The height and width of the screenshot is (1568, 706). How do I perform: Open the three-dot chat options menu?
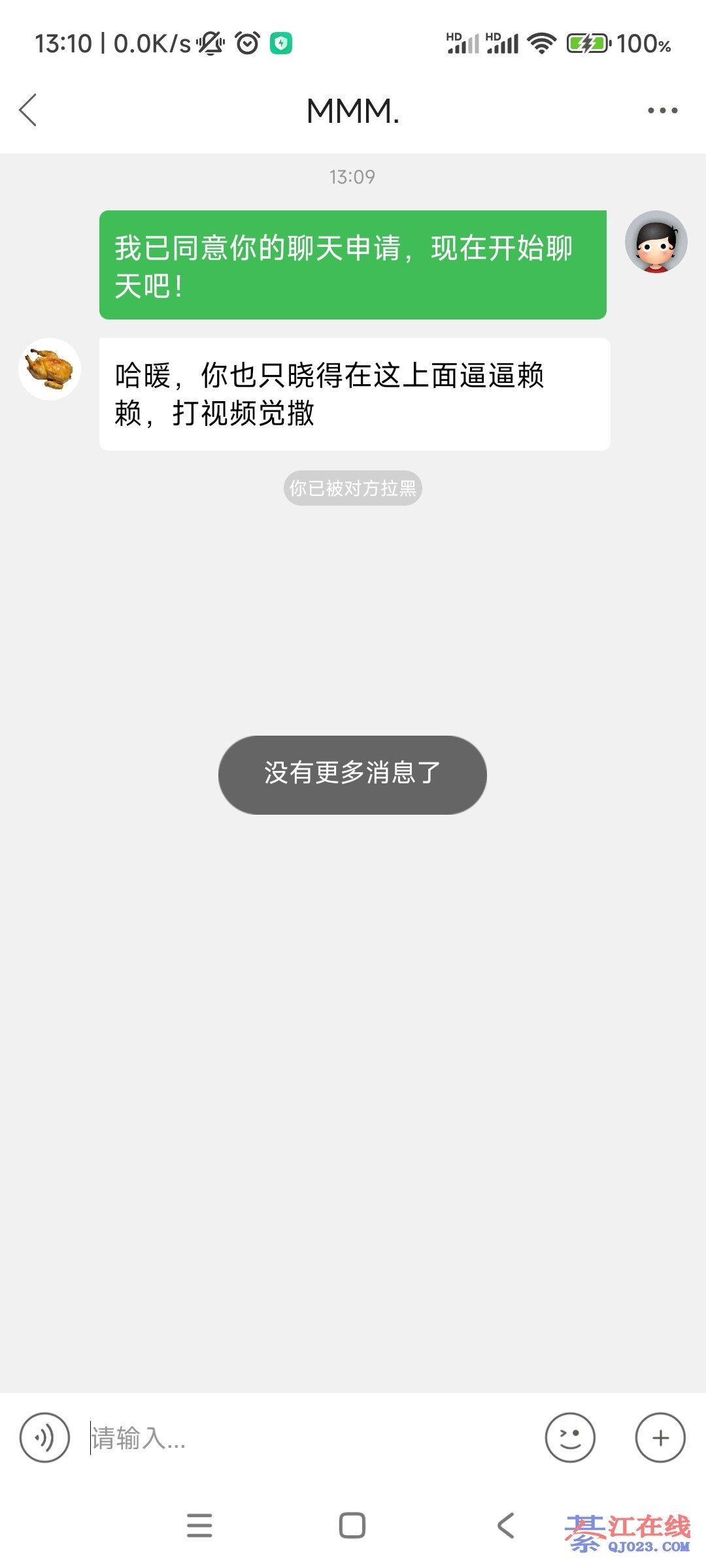coord(662,110)
